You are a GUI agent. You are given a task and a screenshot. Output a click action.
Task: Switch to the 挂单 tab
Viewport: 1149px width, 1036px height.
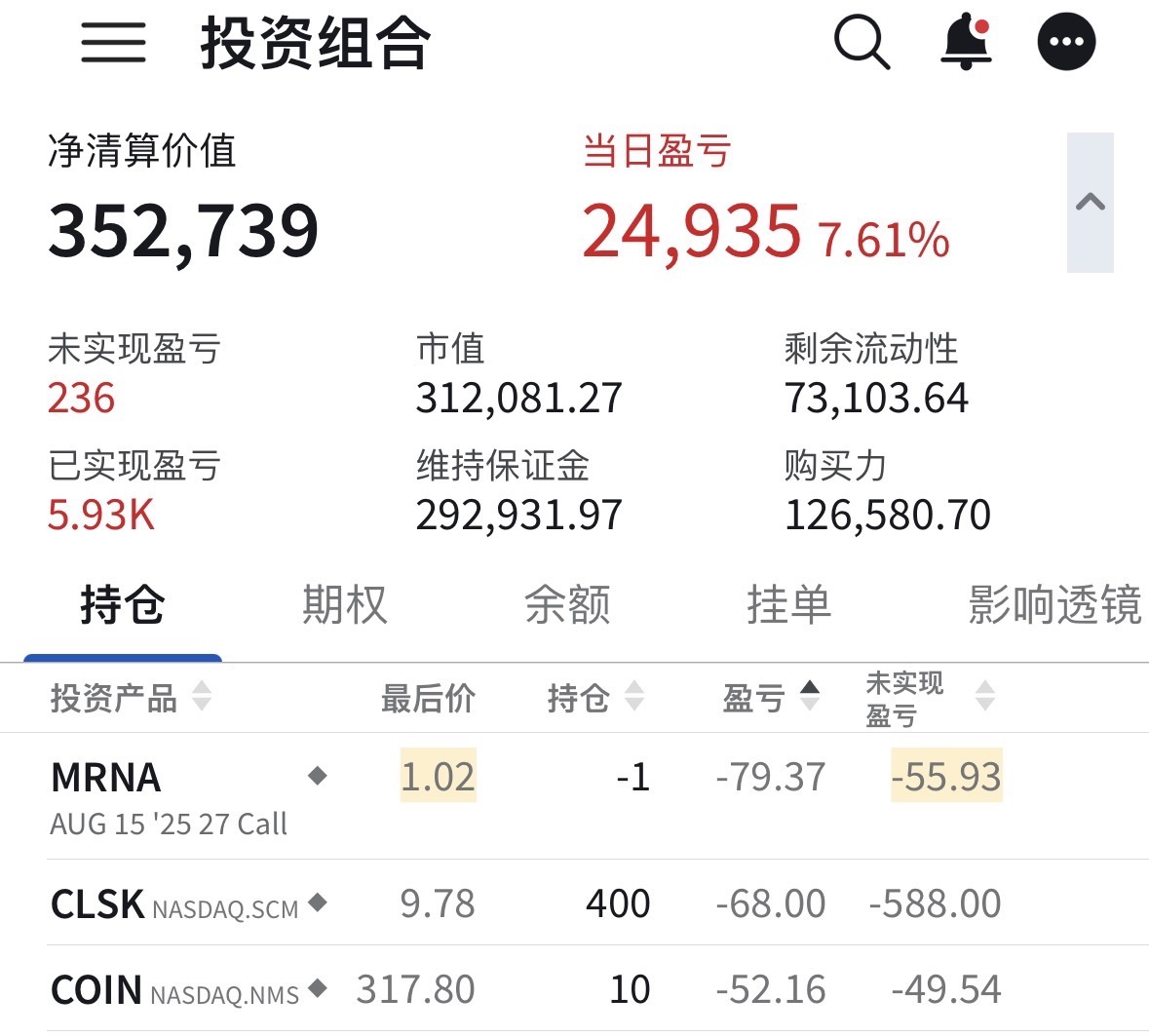[788, 605]
